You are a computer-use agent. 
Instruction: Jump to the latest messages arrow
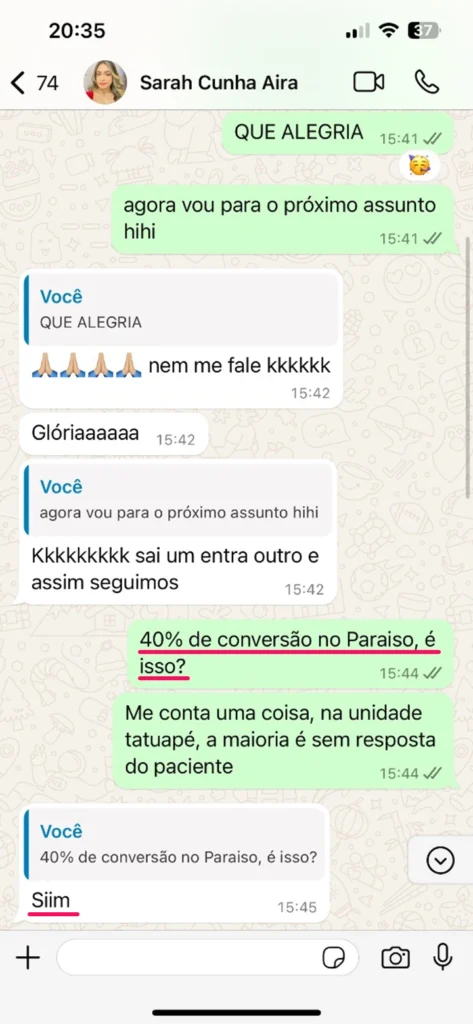point(440,861)
